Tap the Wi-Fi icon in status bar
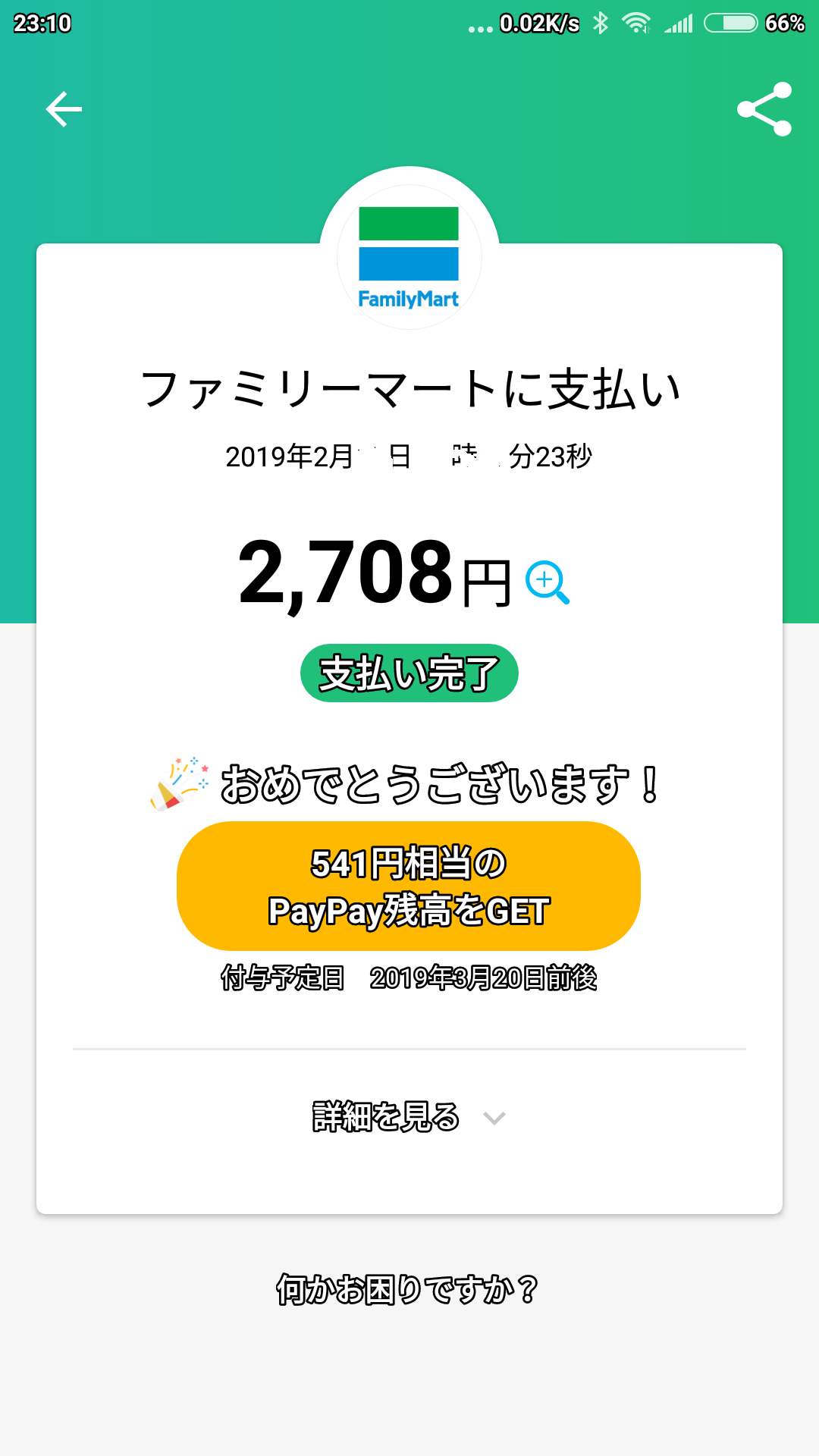The width and height of the screenshot is (819, 1456). point(635,24)
